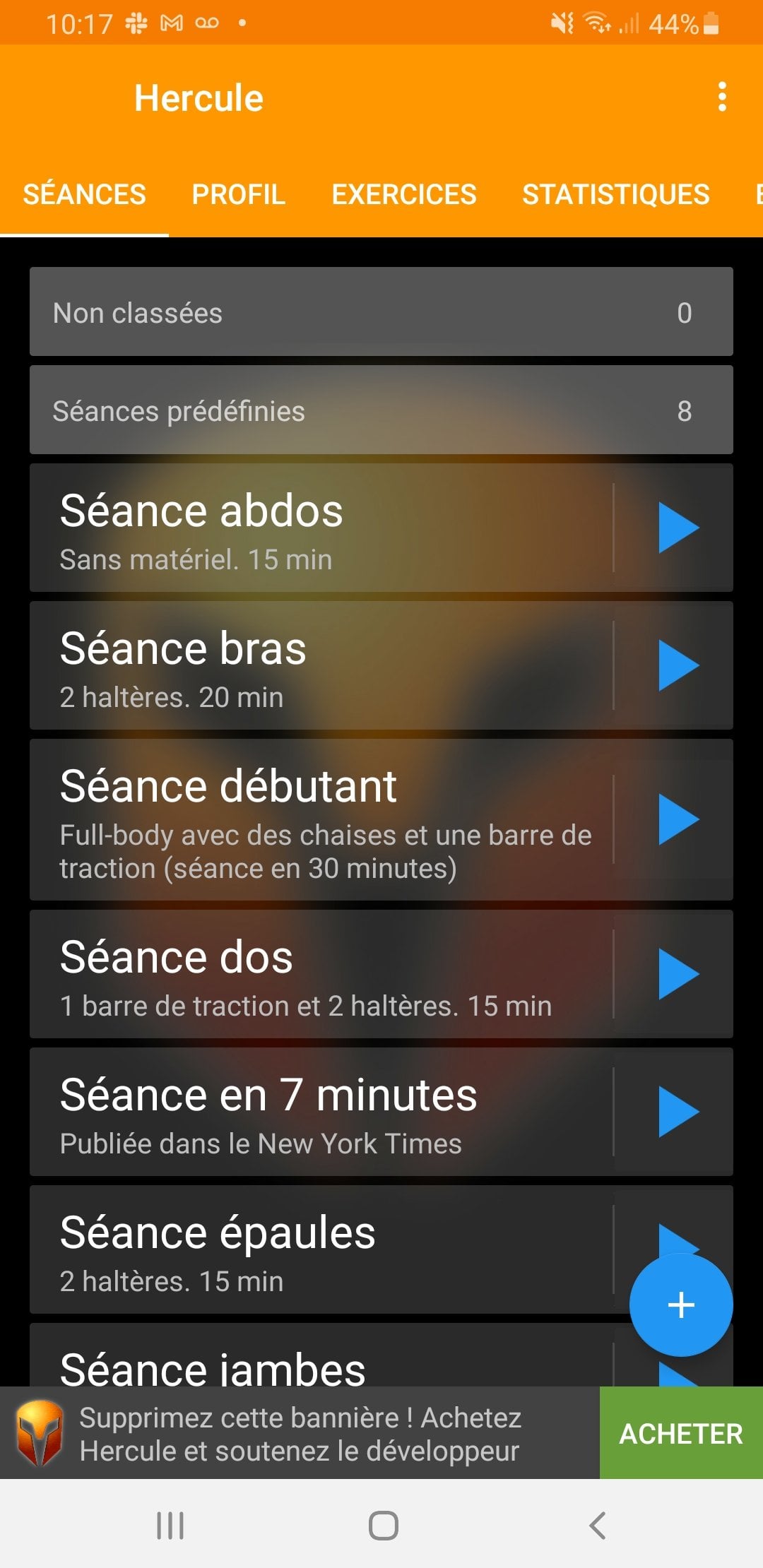
Task: Tap the back navigation arrow
Action: pyautogui.click(x=598, y=1526)
